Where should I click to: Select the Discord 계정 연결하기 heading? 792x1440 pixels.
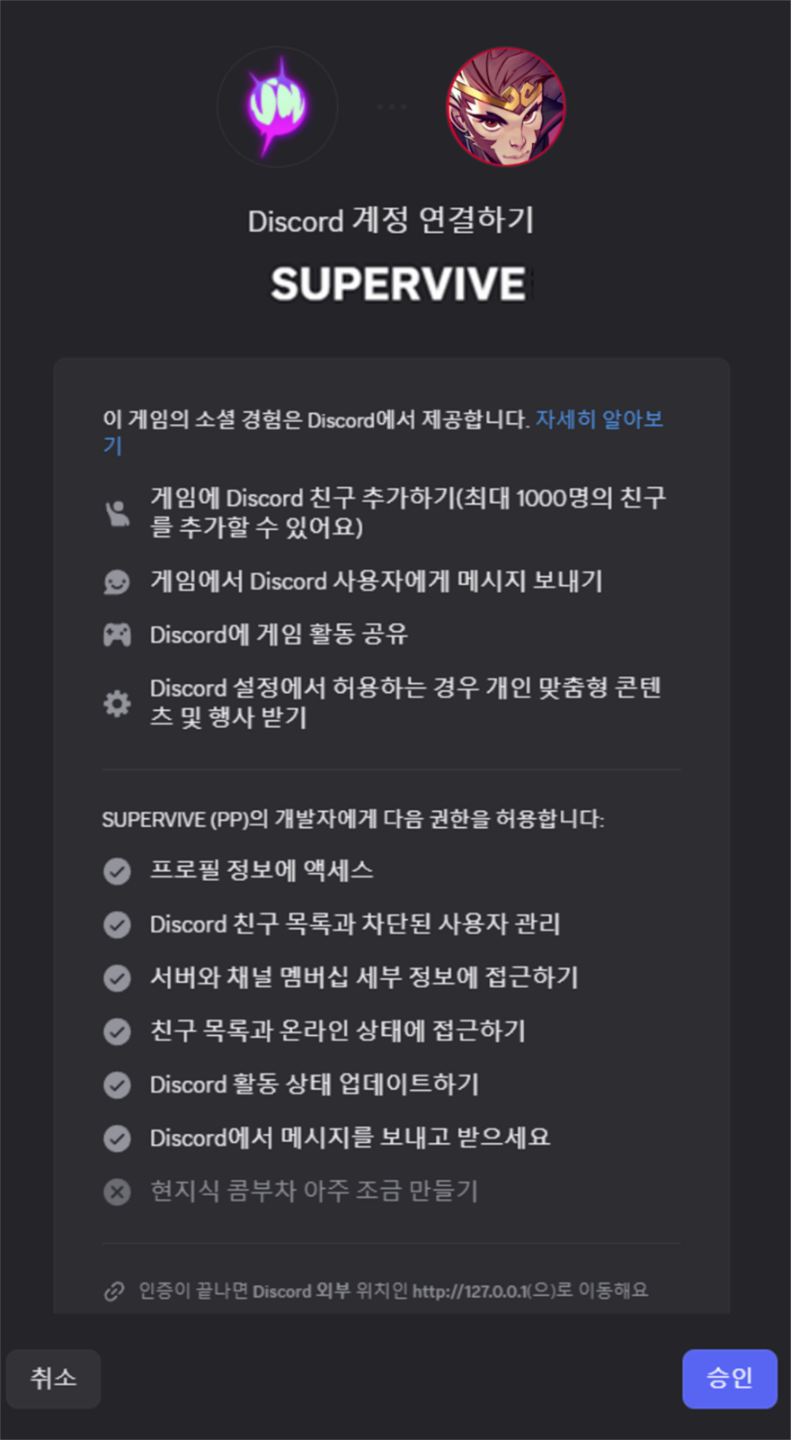[395, 222]
